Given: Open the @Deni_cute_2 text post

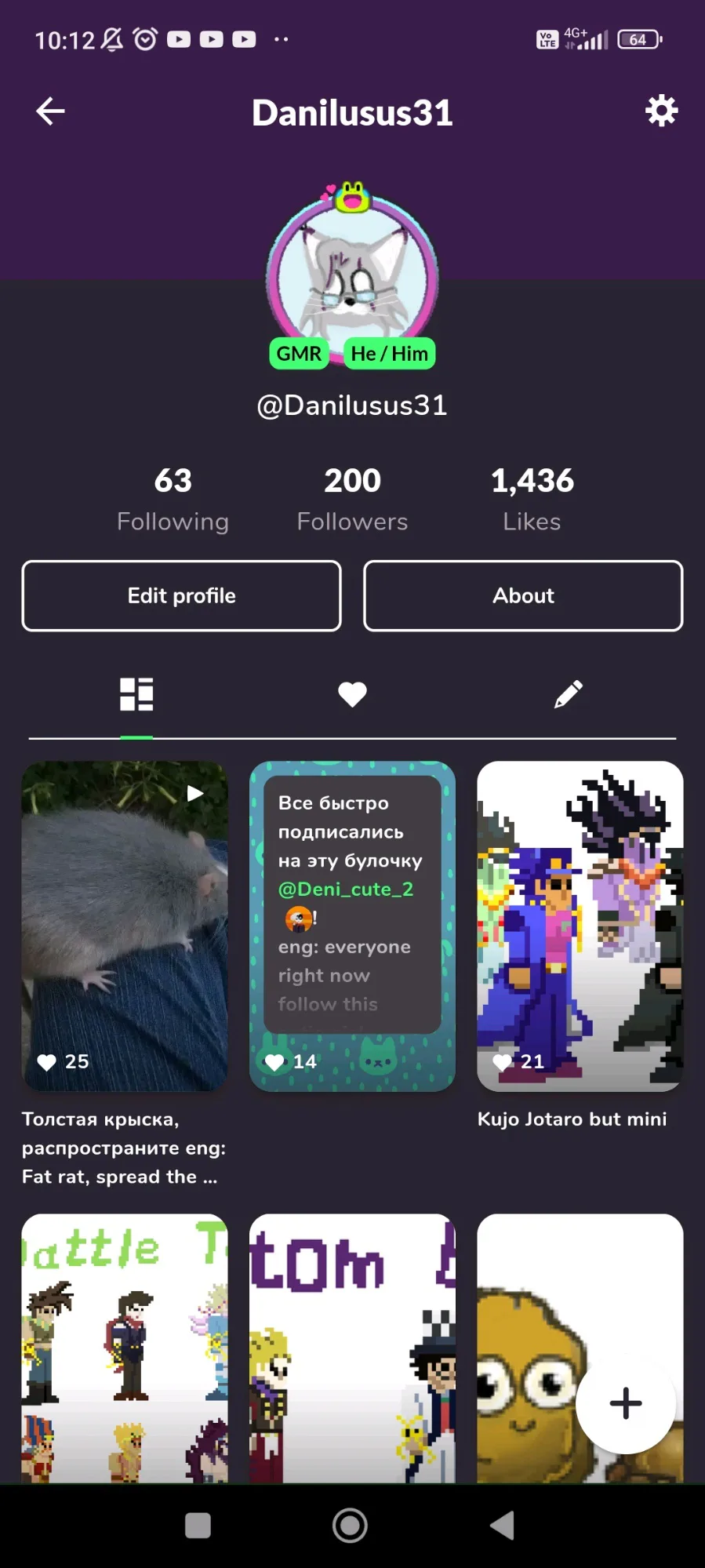Looking at the screenshot, I should pyautogui.click(x=352, y=926).
